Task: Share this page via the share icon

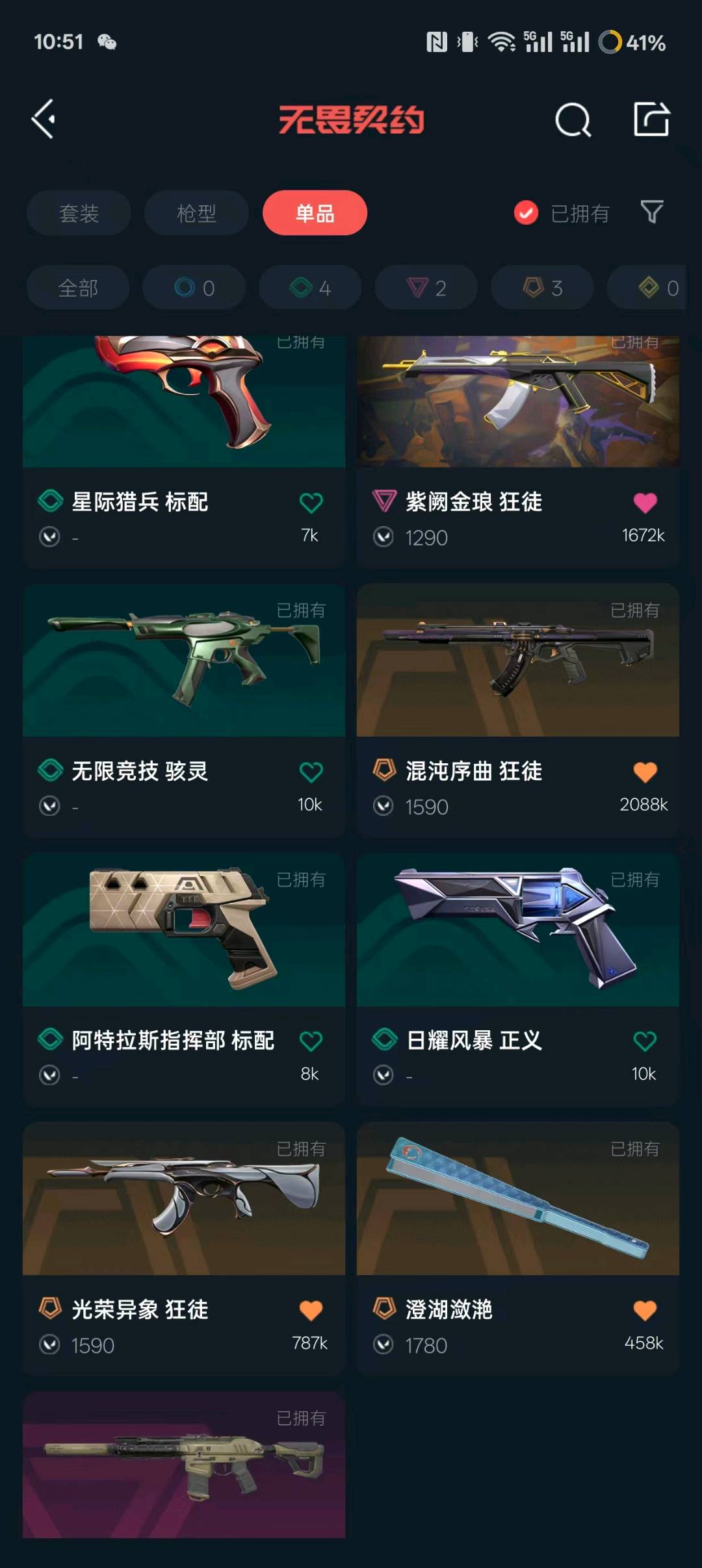Action: (x=651, y=120)
